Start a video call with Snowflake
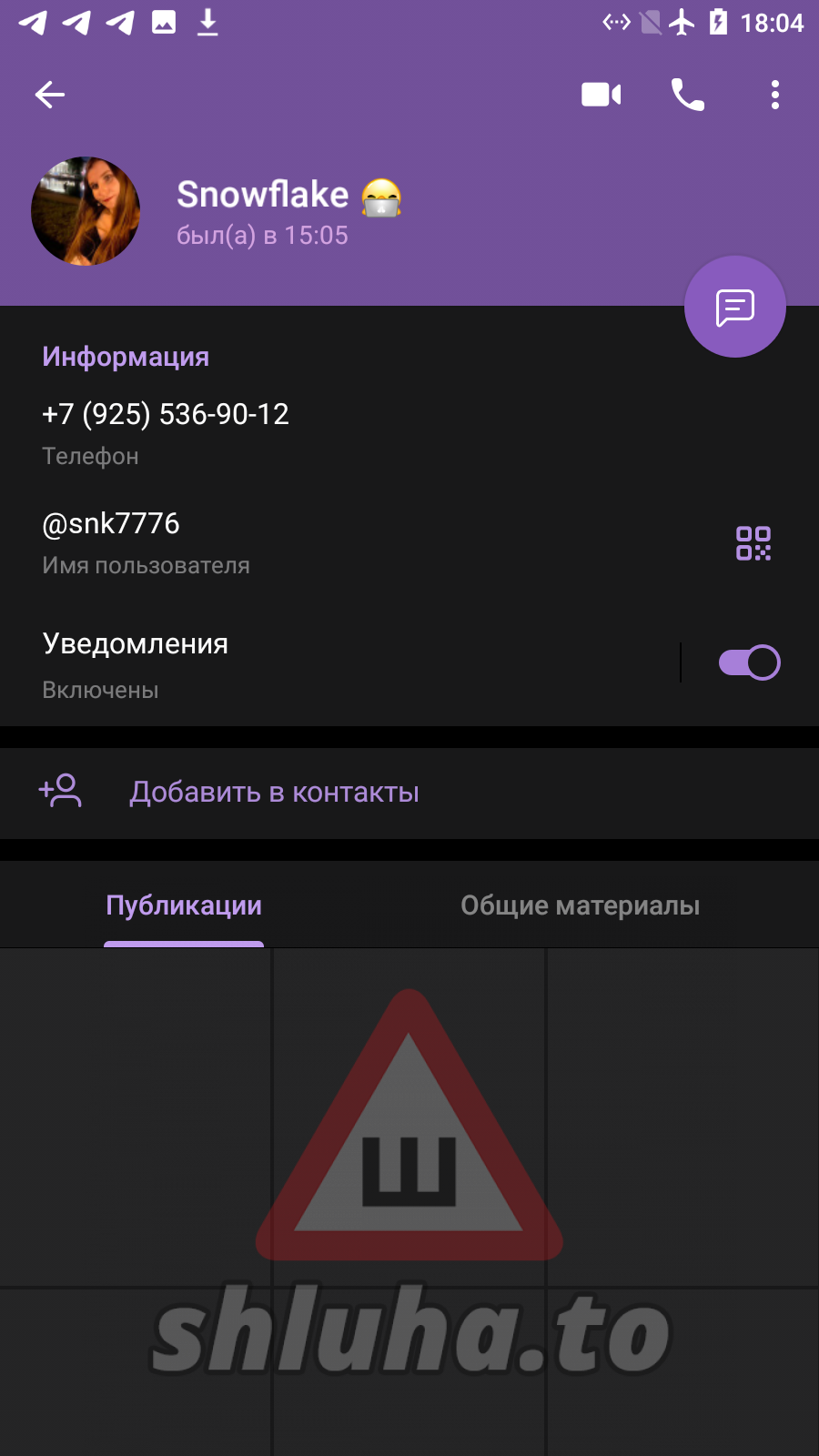This screenshot has width=819, height=1456. [602, 95]
